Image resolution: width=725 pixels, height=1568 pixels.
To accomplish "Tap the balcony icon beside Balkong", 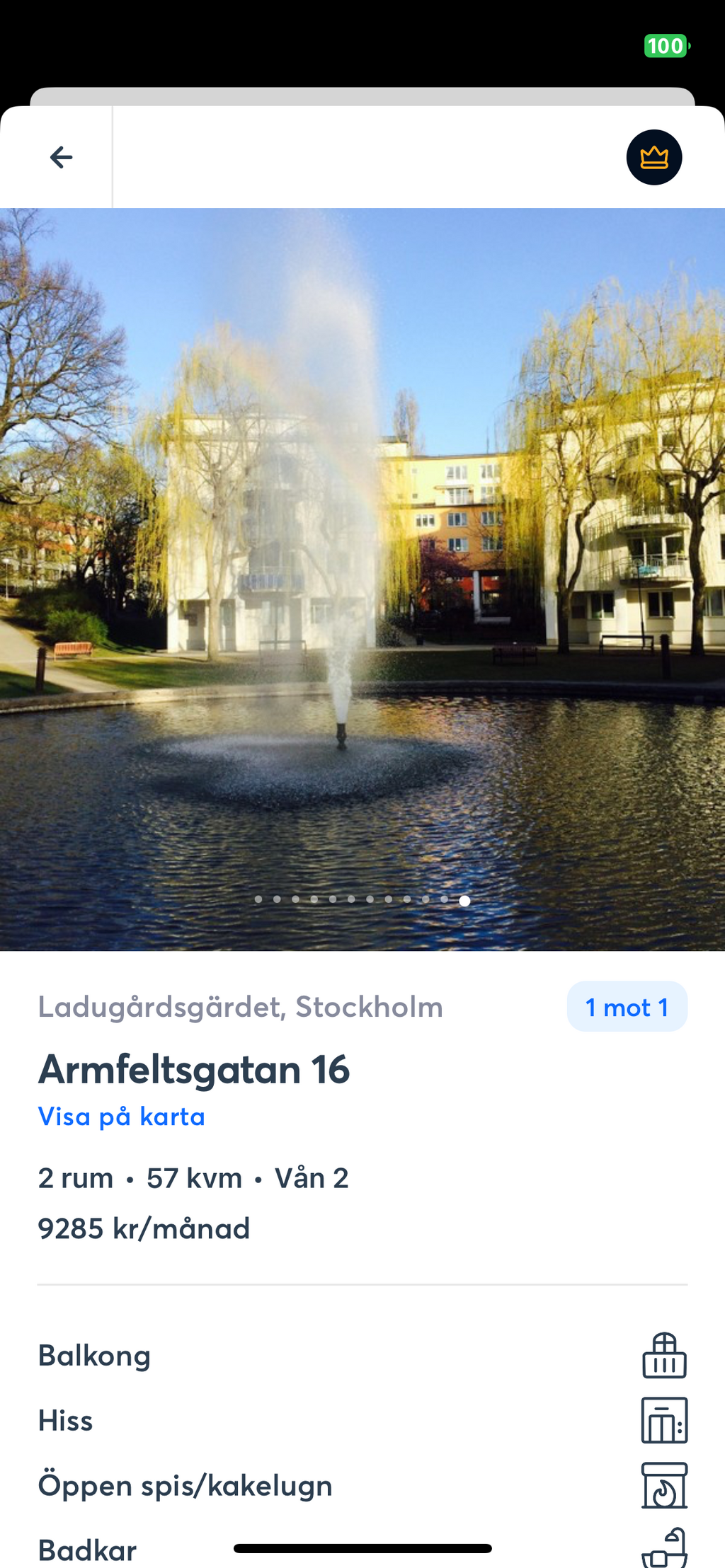I will tap(664, 1355).
